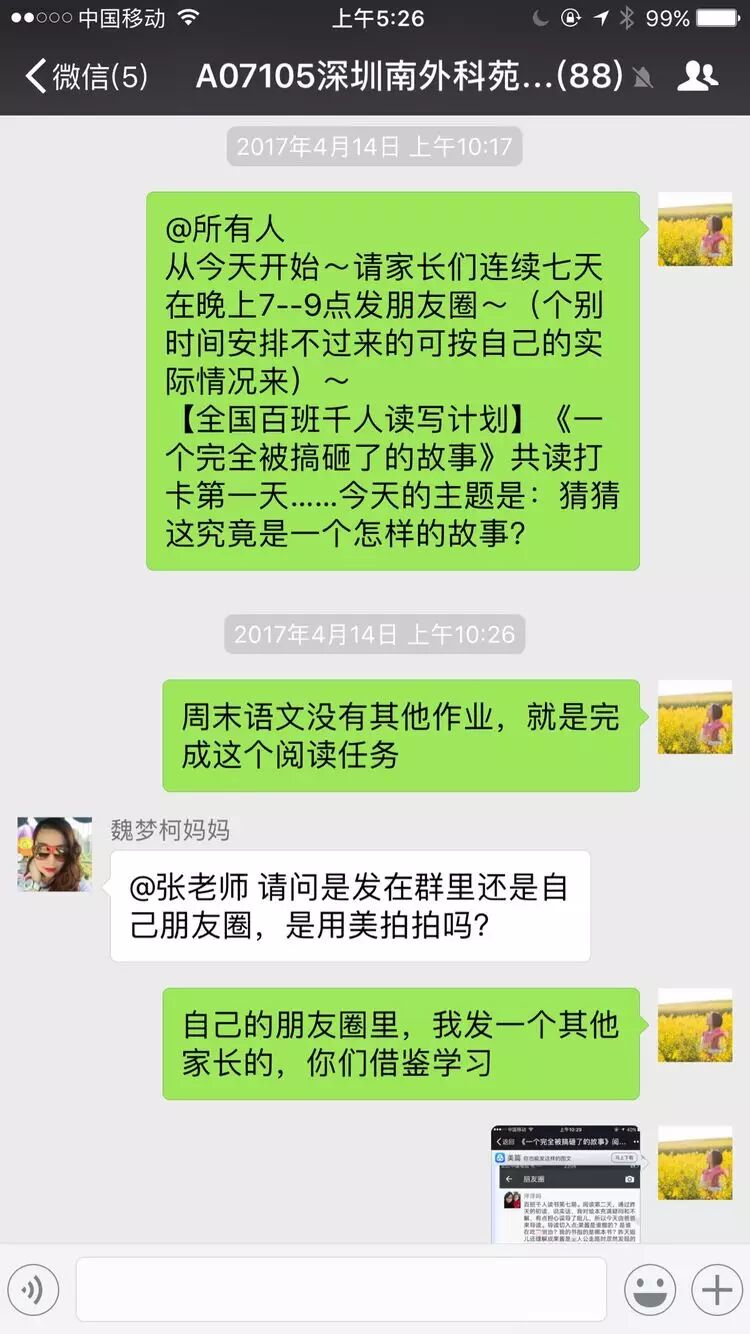Screen dimensions: 750x1334
Task: Open the shared screenshot image
Action: pos(566,1183)
